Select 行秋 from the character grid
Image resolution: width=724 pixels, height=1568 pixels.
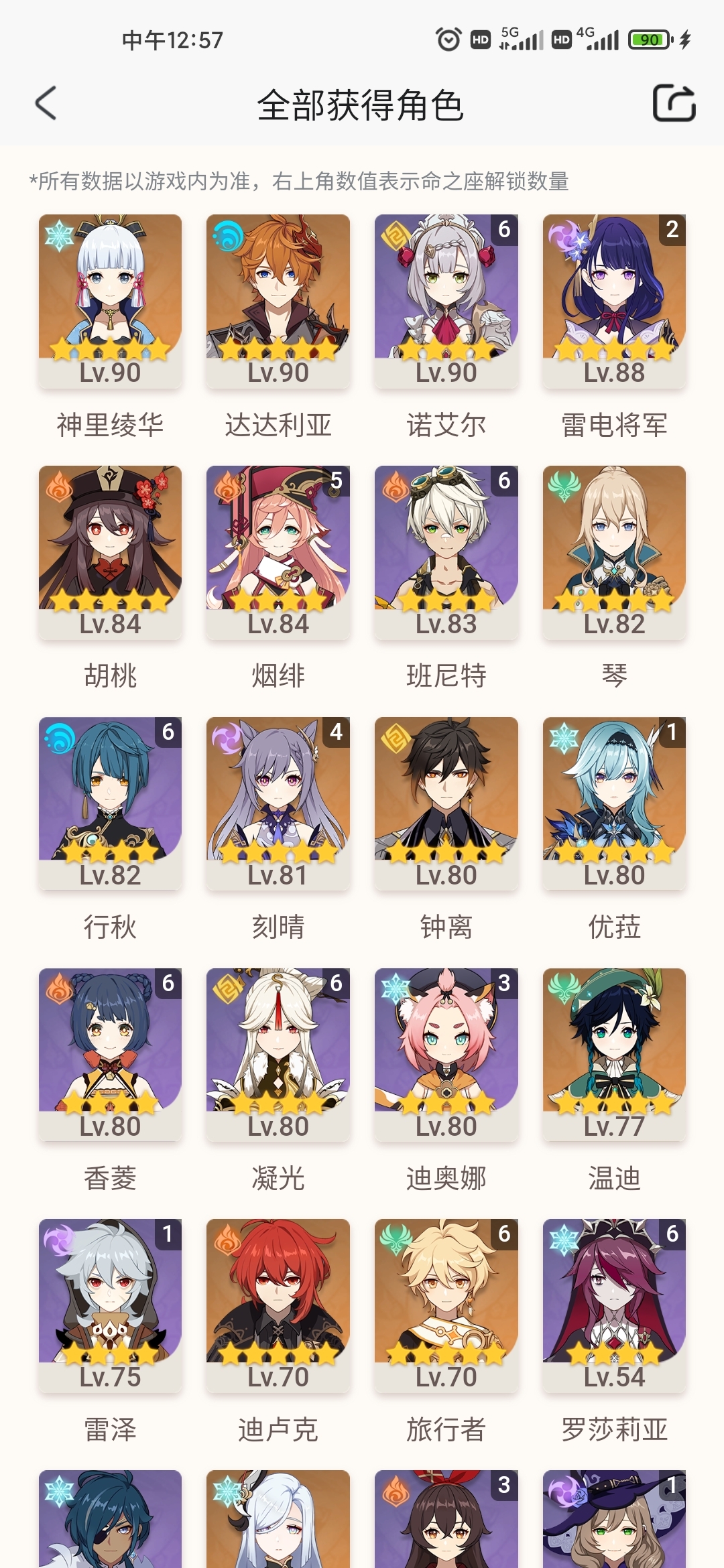coord(110,804)
